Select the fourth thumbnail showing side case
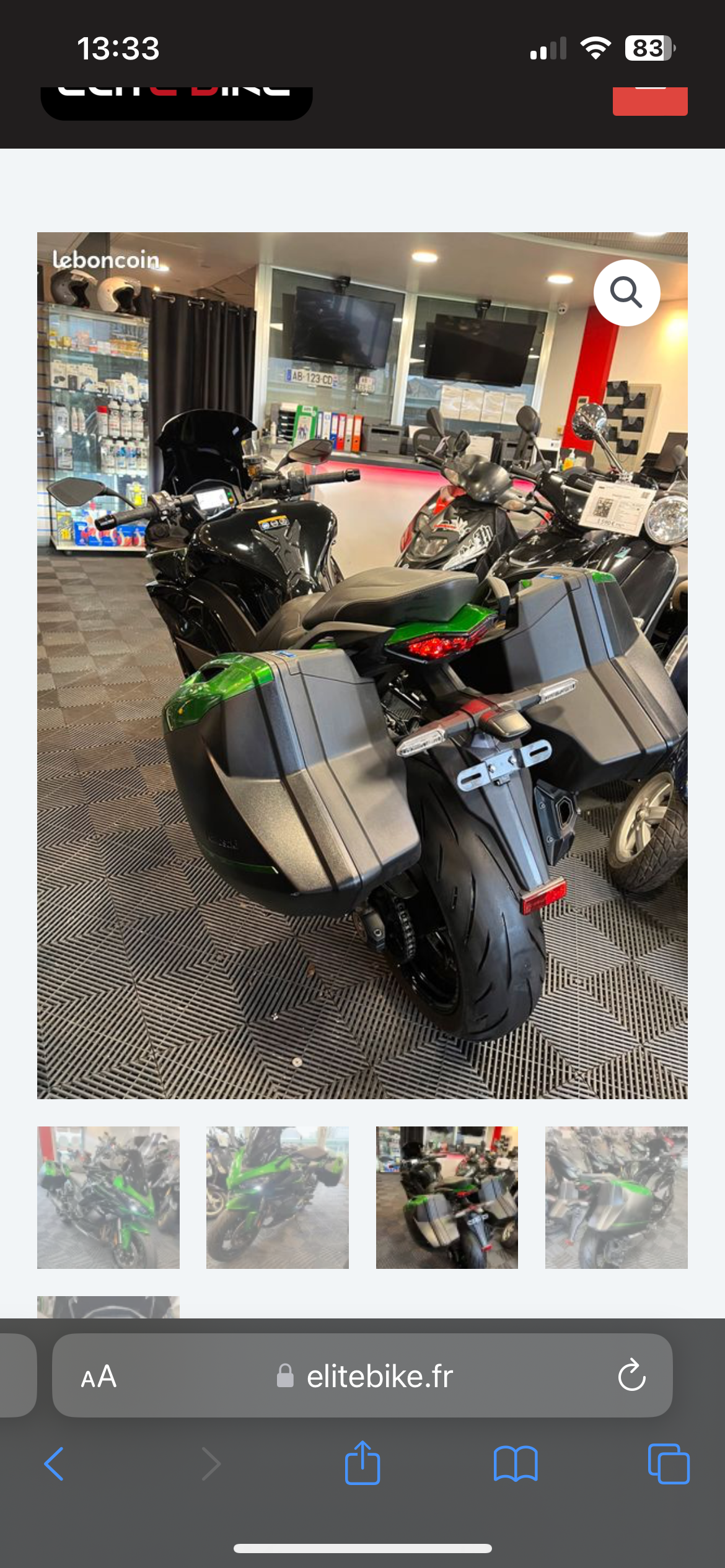This screenshot has width=725, height=1568. click(617, 1197)
